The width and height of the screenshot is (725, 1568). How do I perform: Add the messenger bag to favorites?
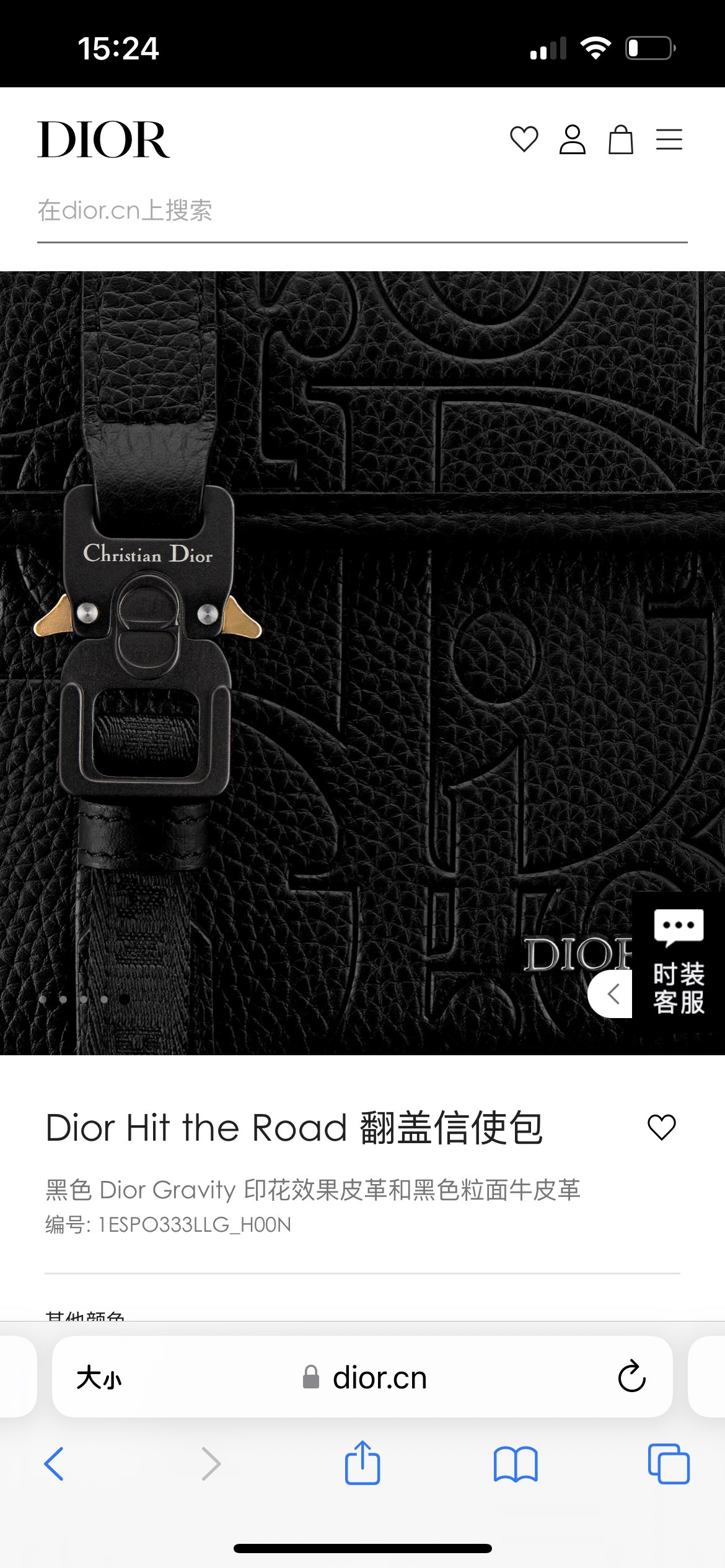pos(661,1127)
